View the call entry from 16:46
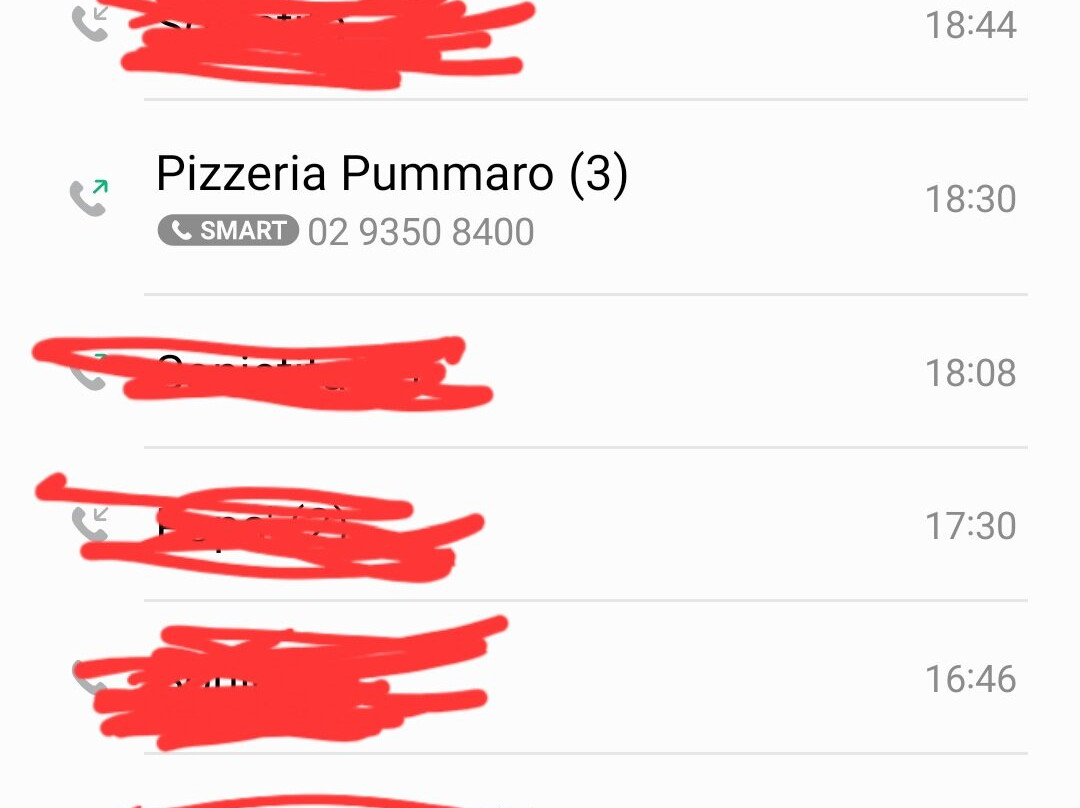 540,679
